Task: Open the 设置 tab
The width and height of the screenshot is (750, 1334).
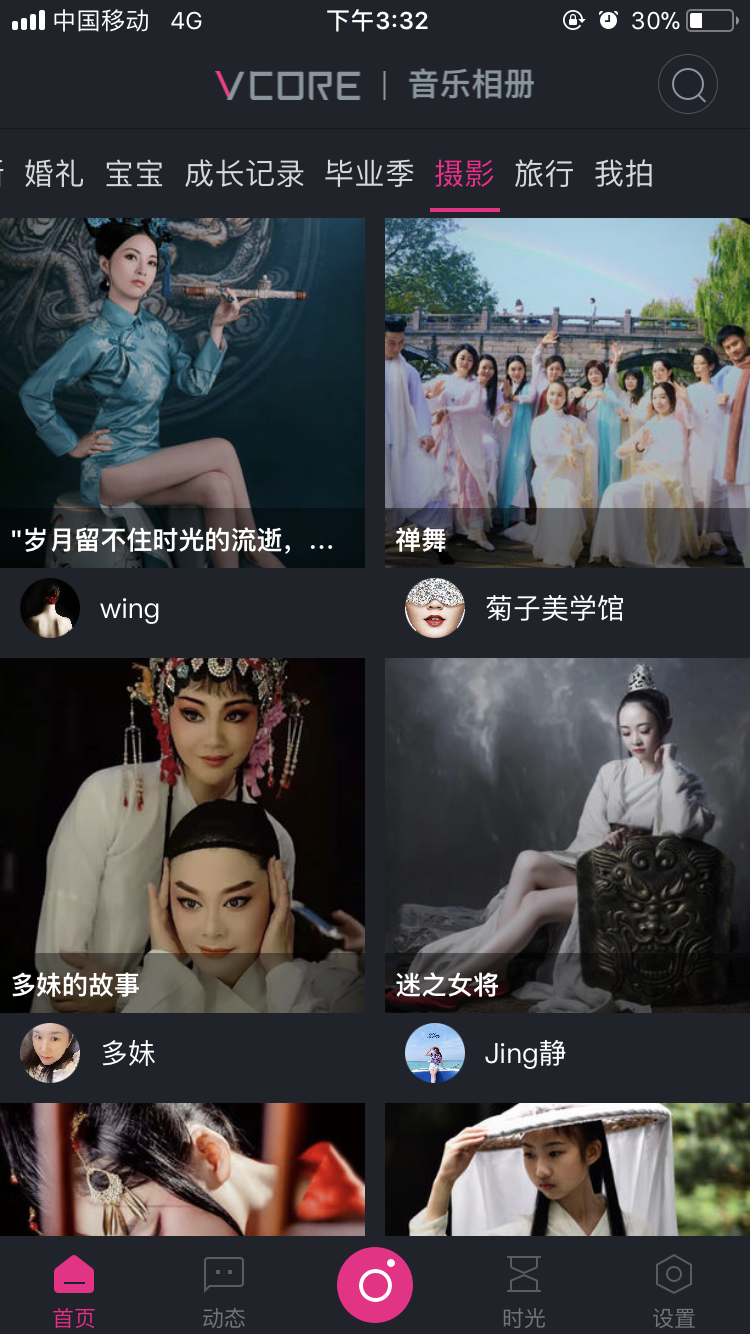Action: pos(673,1291)
